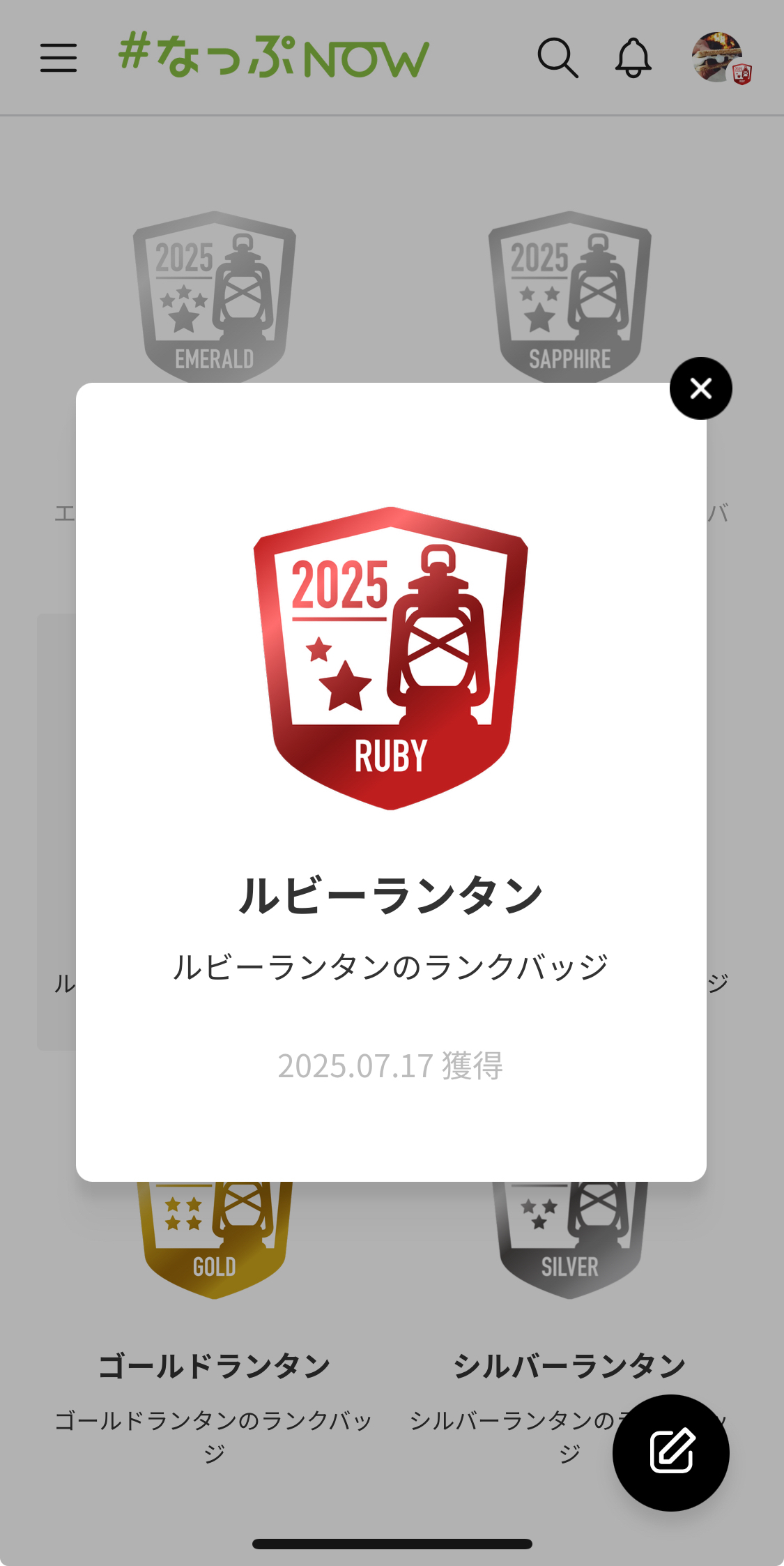Screen dimensions: 784x1566
Task: Open the Sapphire badge
Action: (570, 297)
